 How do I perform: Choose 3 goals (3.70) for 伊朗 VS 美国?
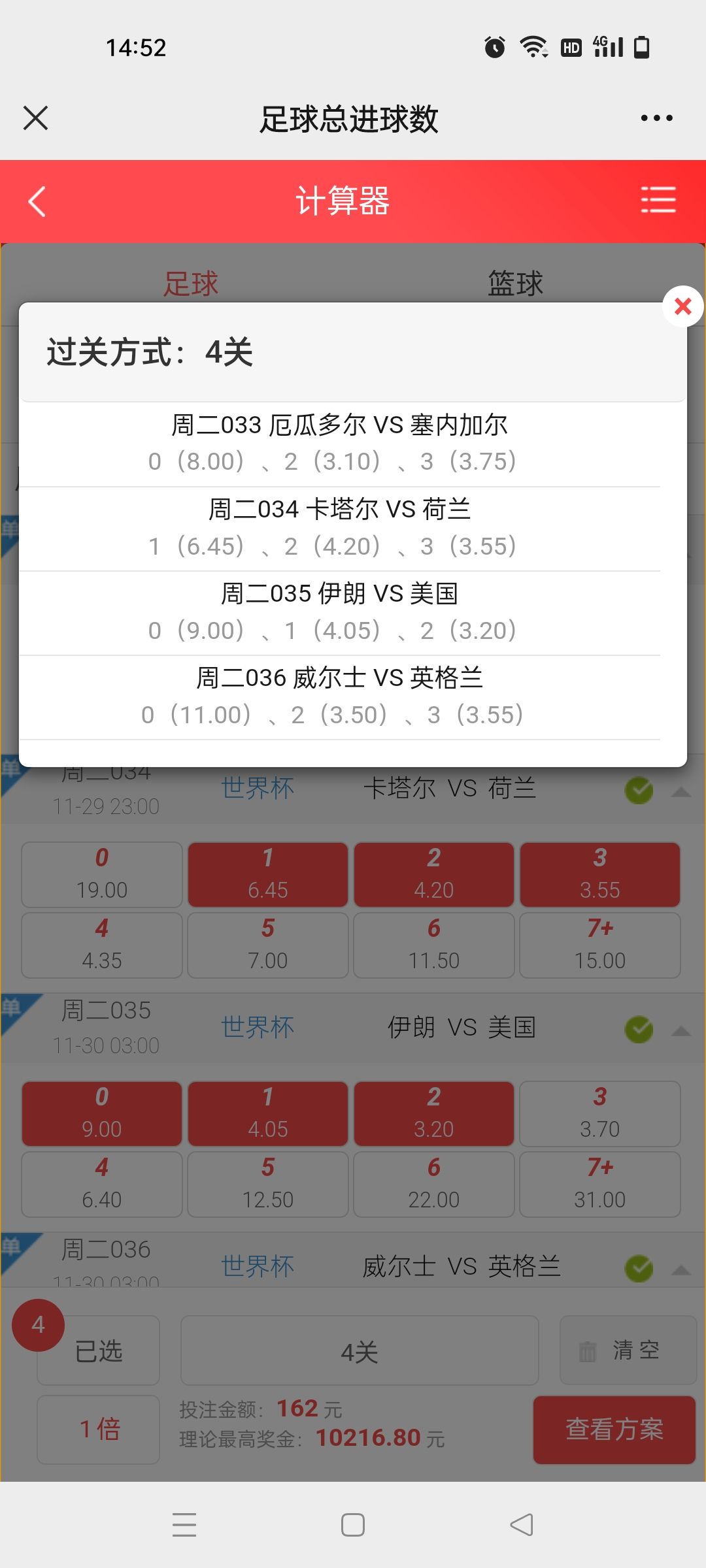point(600,1113)
